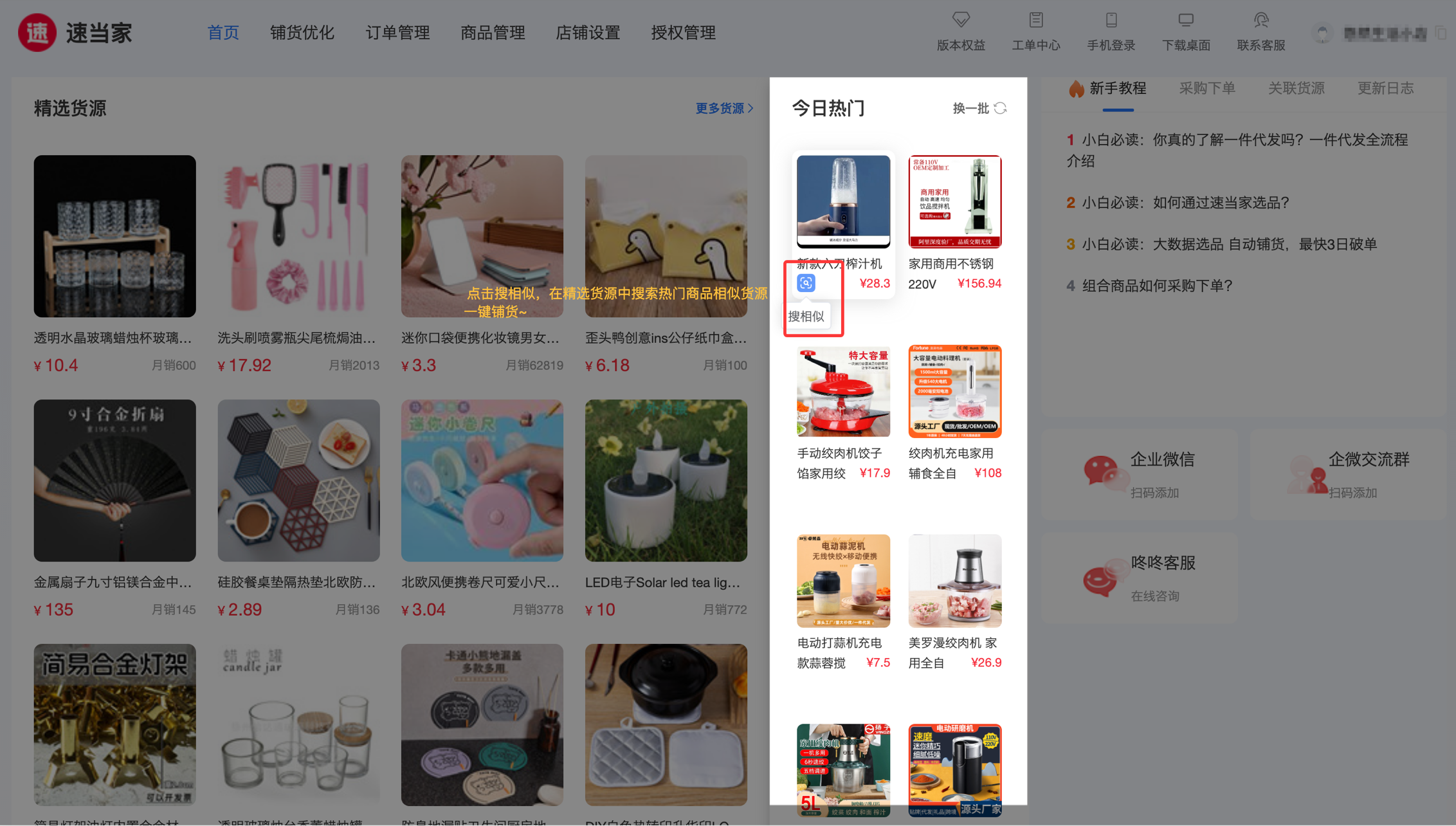Image resolution: width=1456 pixels, height=826 pixels.
Task: Open 授权管理 page
Action: [683, 33]
